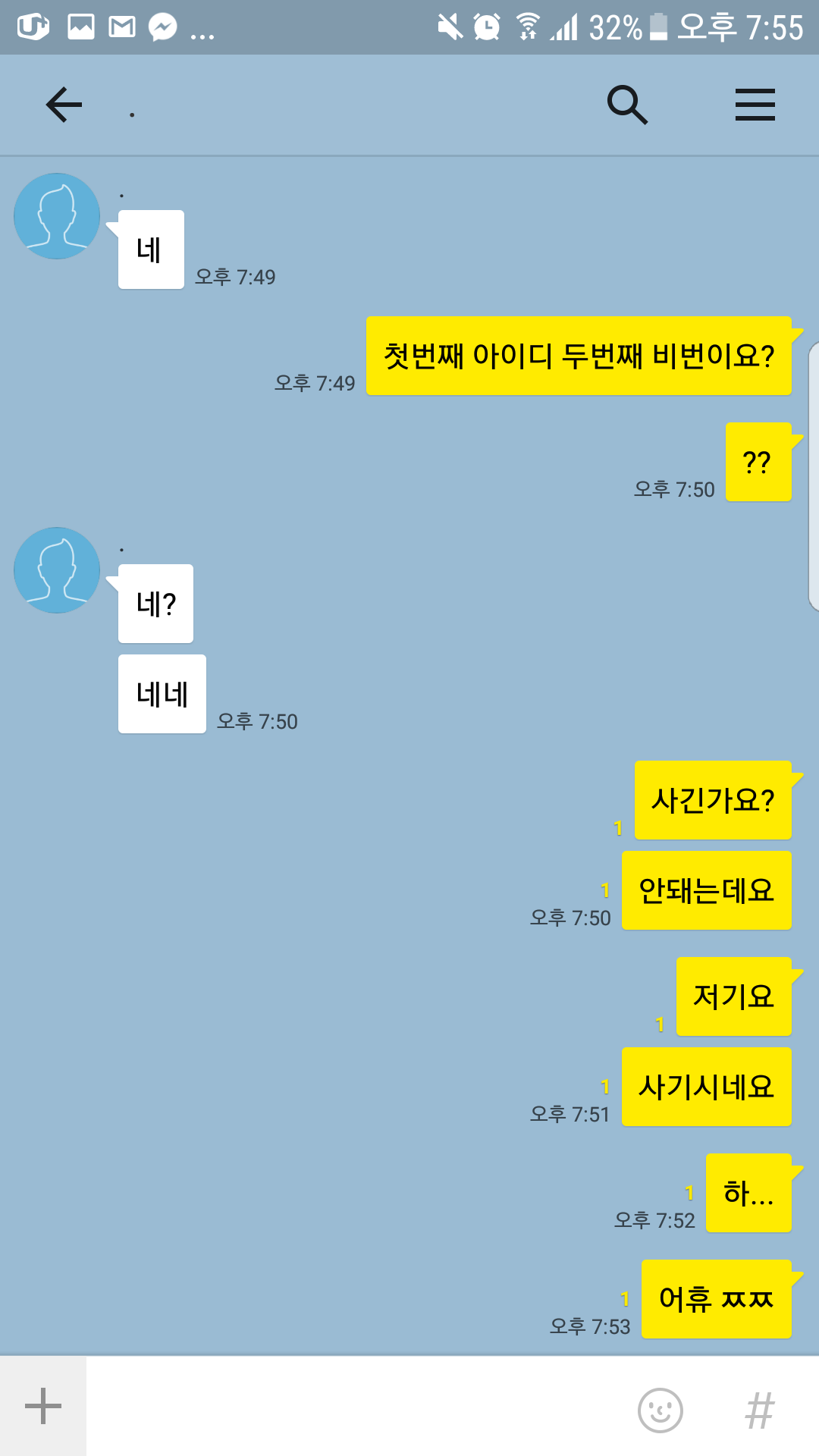View profile picture beside the 네? message
The image size is (819, 1456).
point(57,570)
